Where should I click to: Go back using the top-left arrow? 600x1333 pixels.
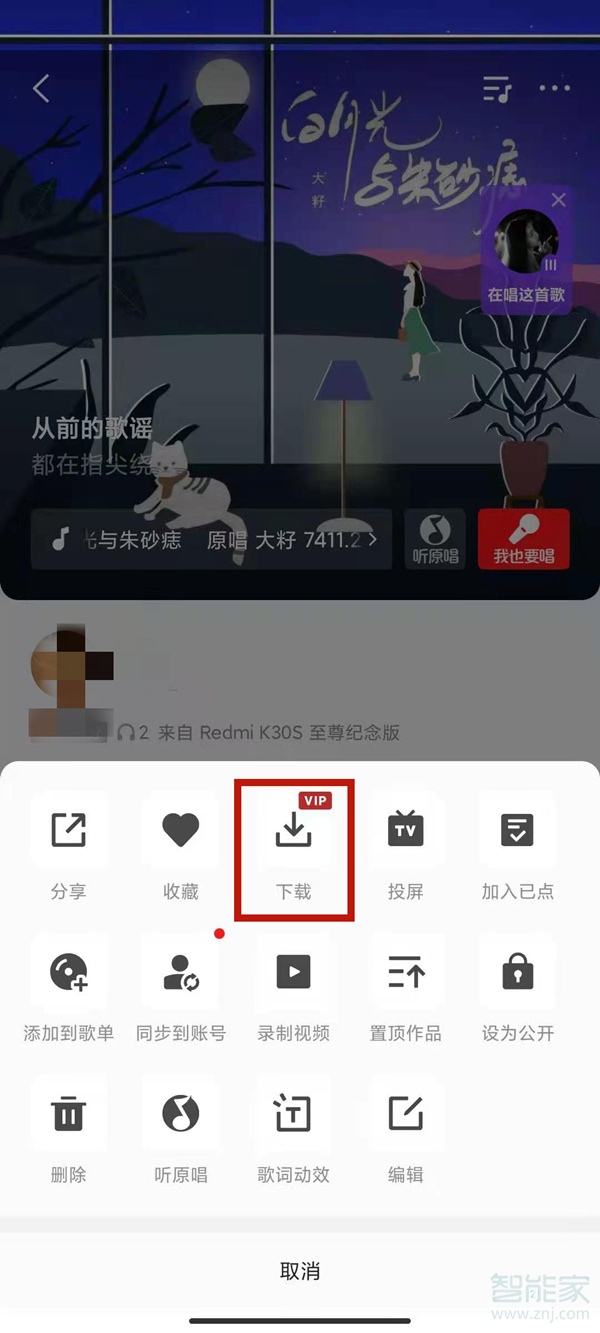pyautogui.click(x=41, y=88)
